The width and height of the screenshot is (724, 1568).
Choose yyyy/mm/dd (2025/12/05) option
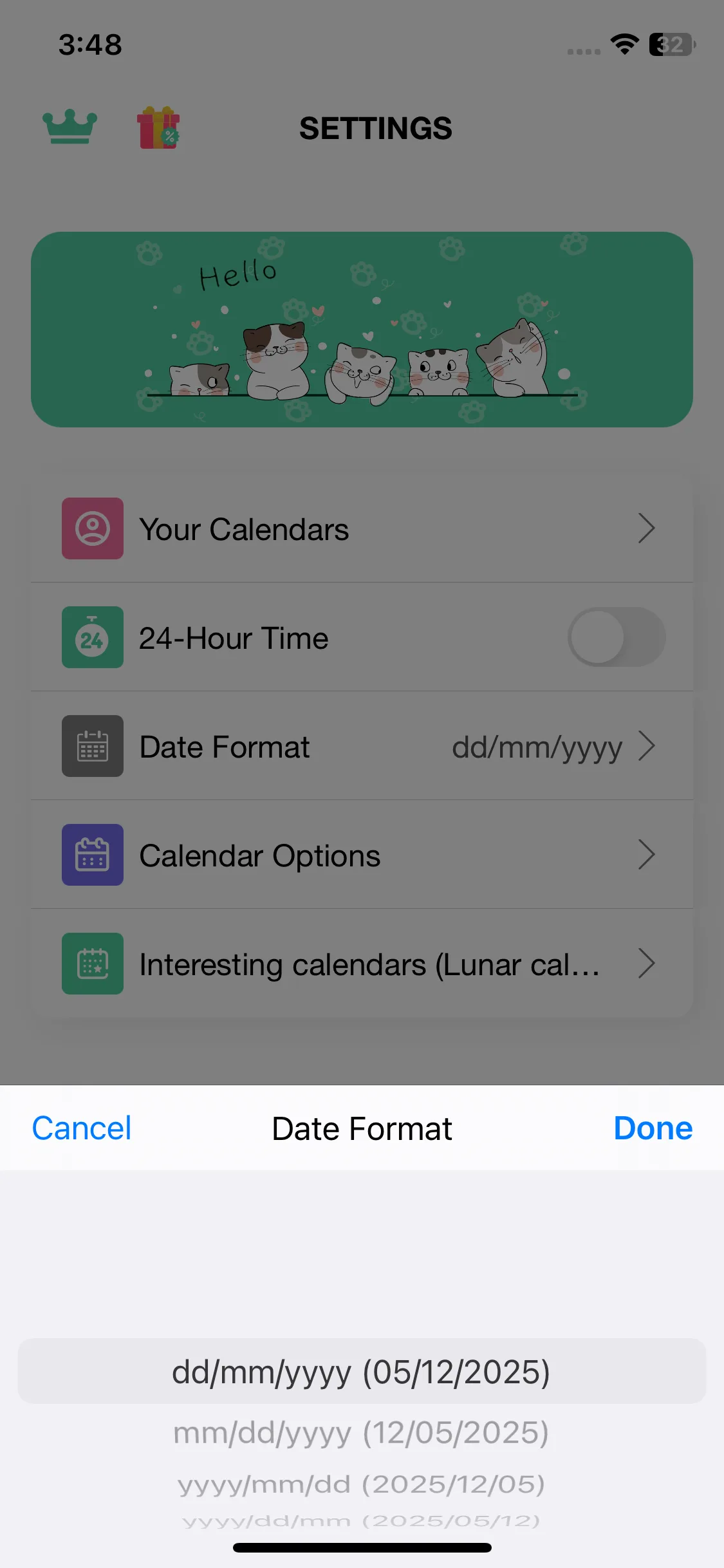coord(361,1484)
